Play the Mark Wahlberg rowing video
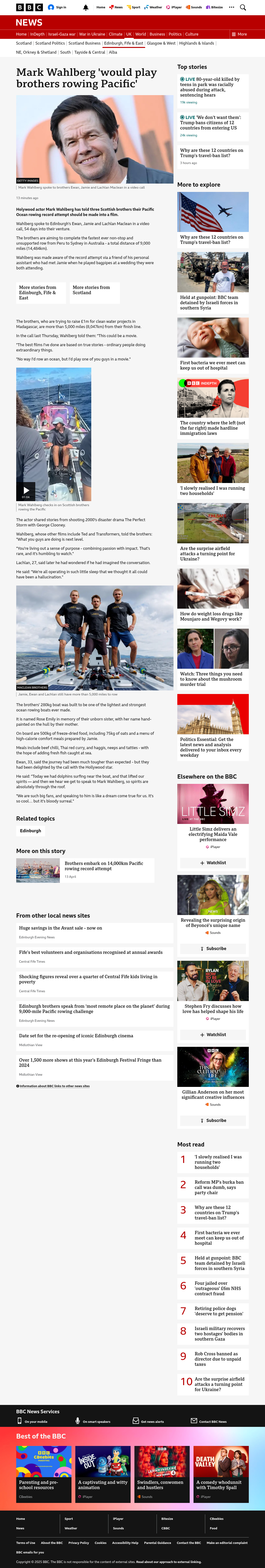 pyautogui.click(x=25, y=490)
